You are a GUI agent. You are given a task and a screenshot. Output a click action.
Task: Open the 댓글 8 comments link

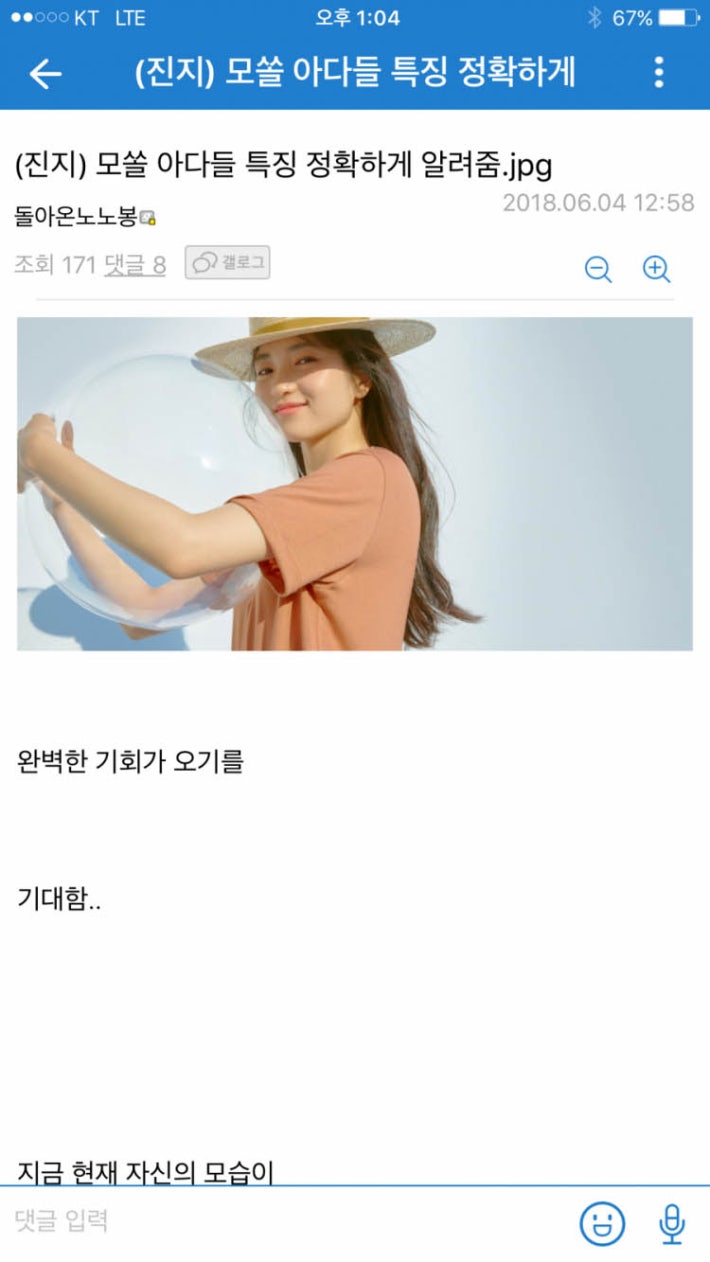pos(135,265)
